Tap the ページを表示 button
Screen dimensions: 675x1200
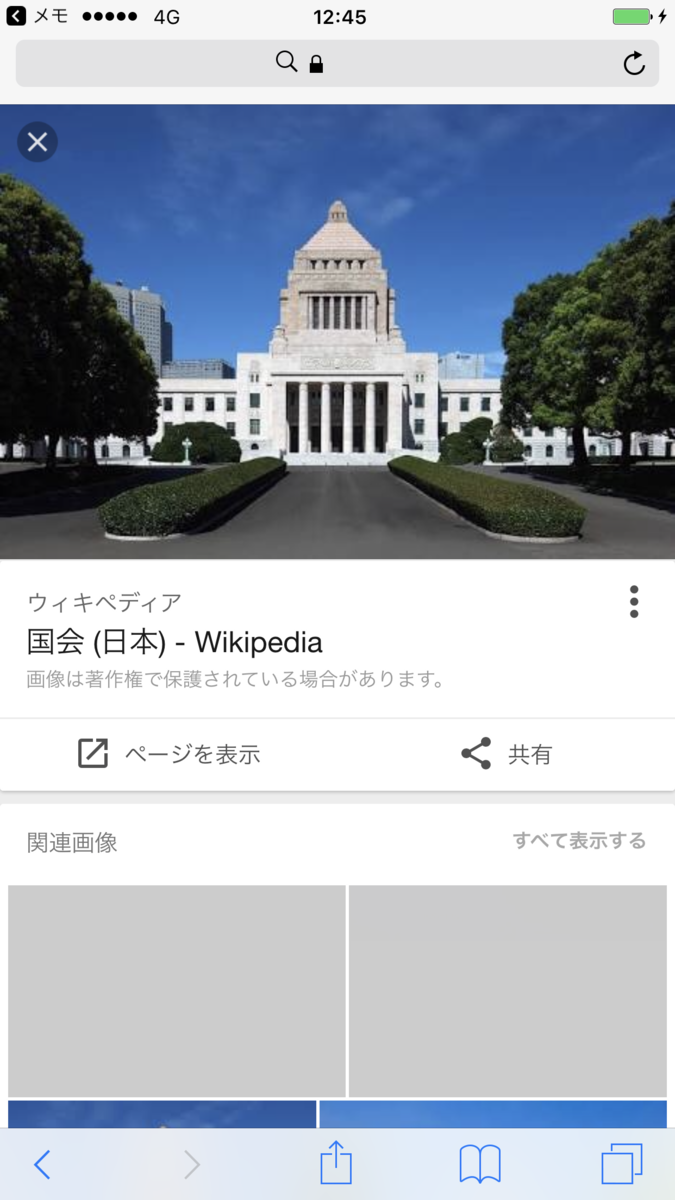(x=169, y=754)
